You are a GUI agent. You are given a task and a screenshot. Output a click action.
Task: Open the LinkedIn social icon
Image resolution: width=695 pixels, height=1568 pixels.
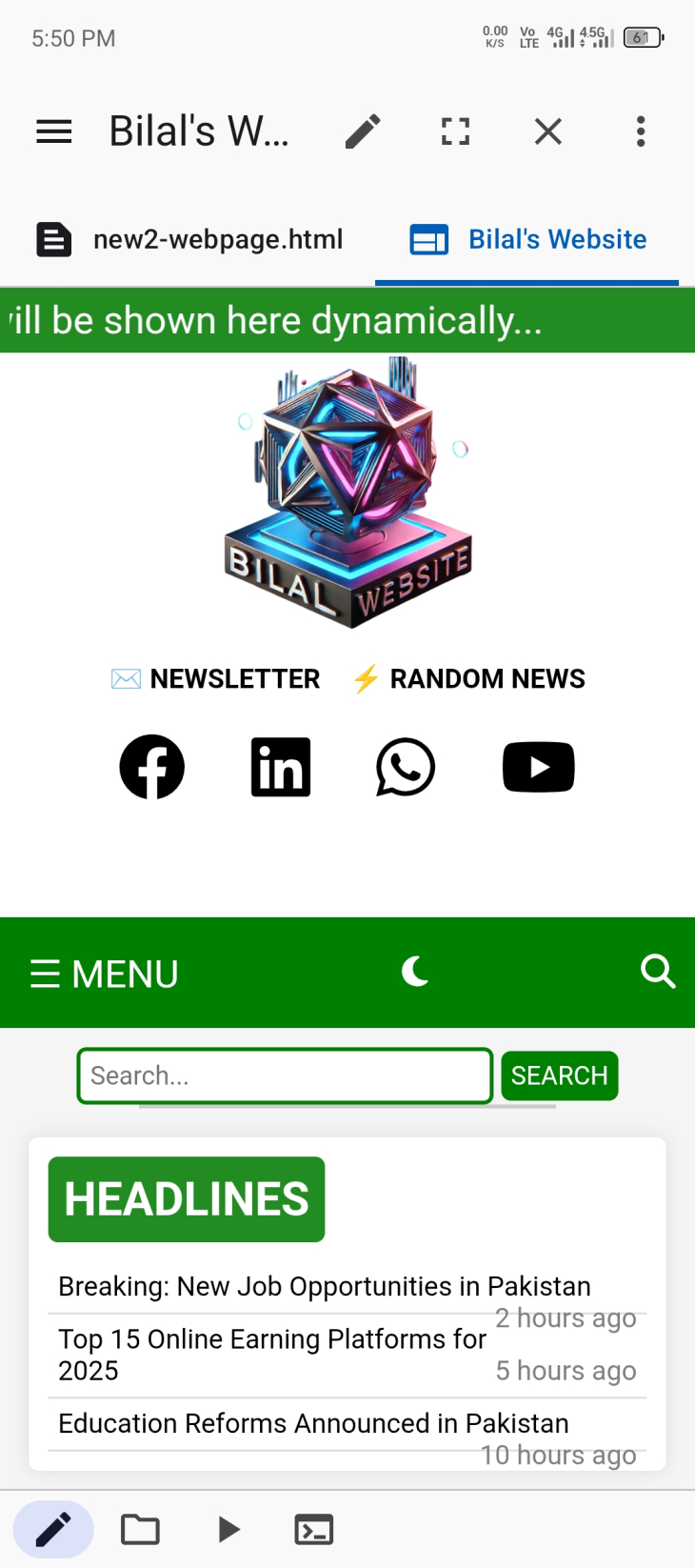[281, 767]
